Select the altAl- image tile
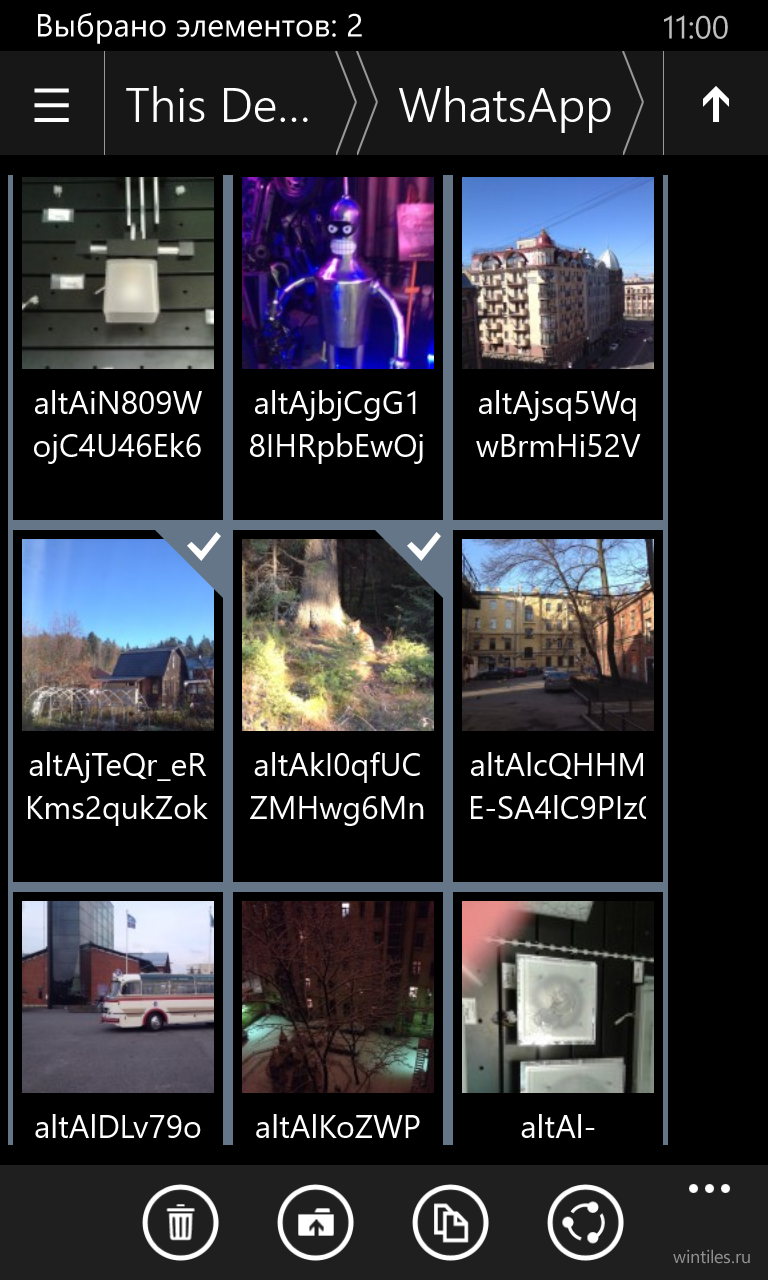Viewport: 768px width, 1280px height. (558, 1018)
